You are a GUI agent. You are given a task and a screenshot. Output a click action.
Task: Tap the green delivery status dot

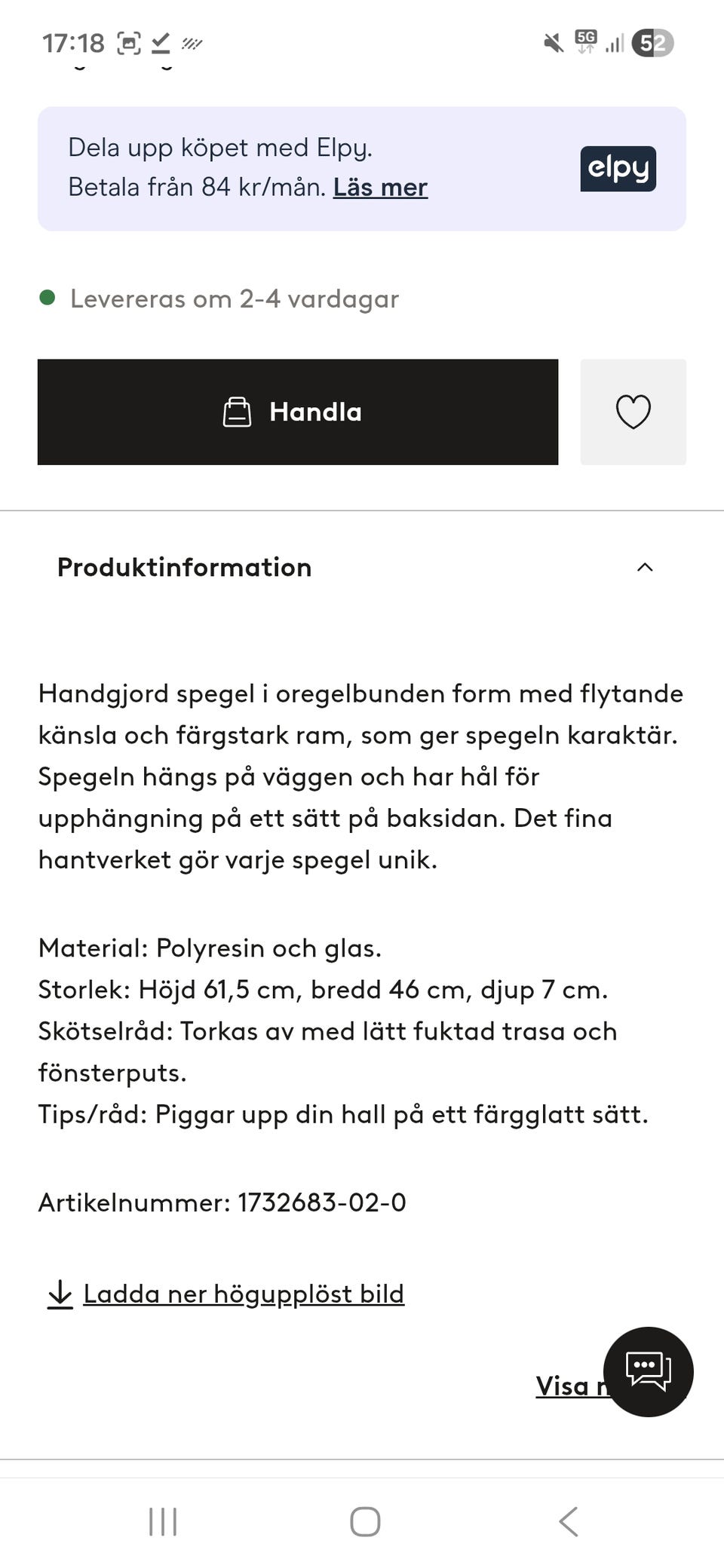(x=47, y=297)
